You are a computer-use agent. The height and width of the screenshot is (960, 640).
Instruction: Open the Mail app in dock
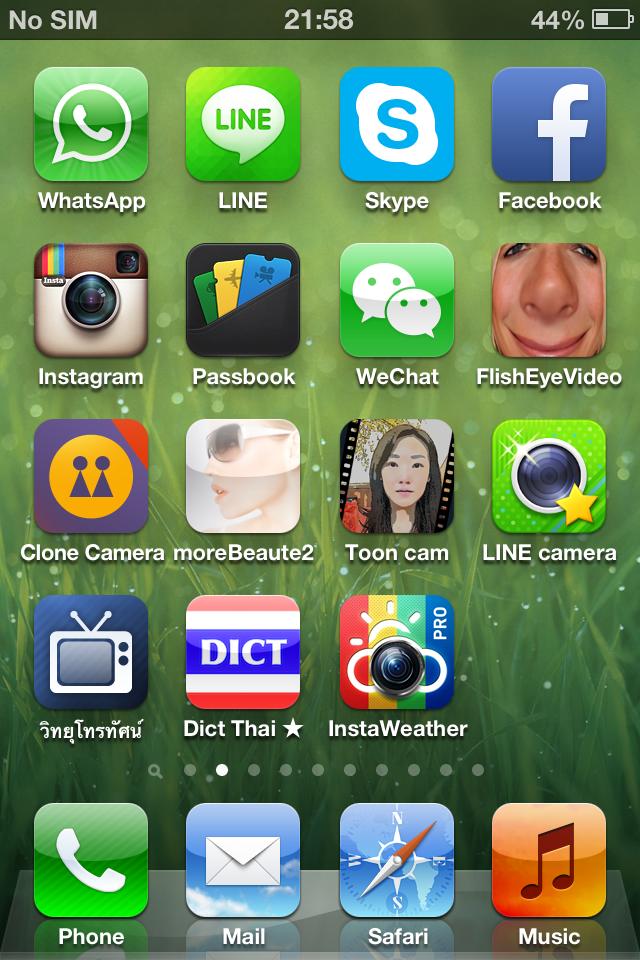243,861
